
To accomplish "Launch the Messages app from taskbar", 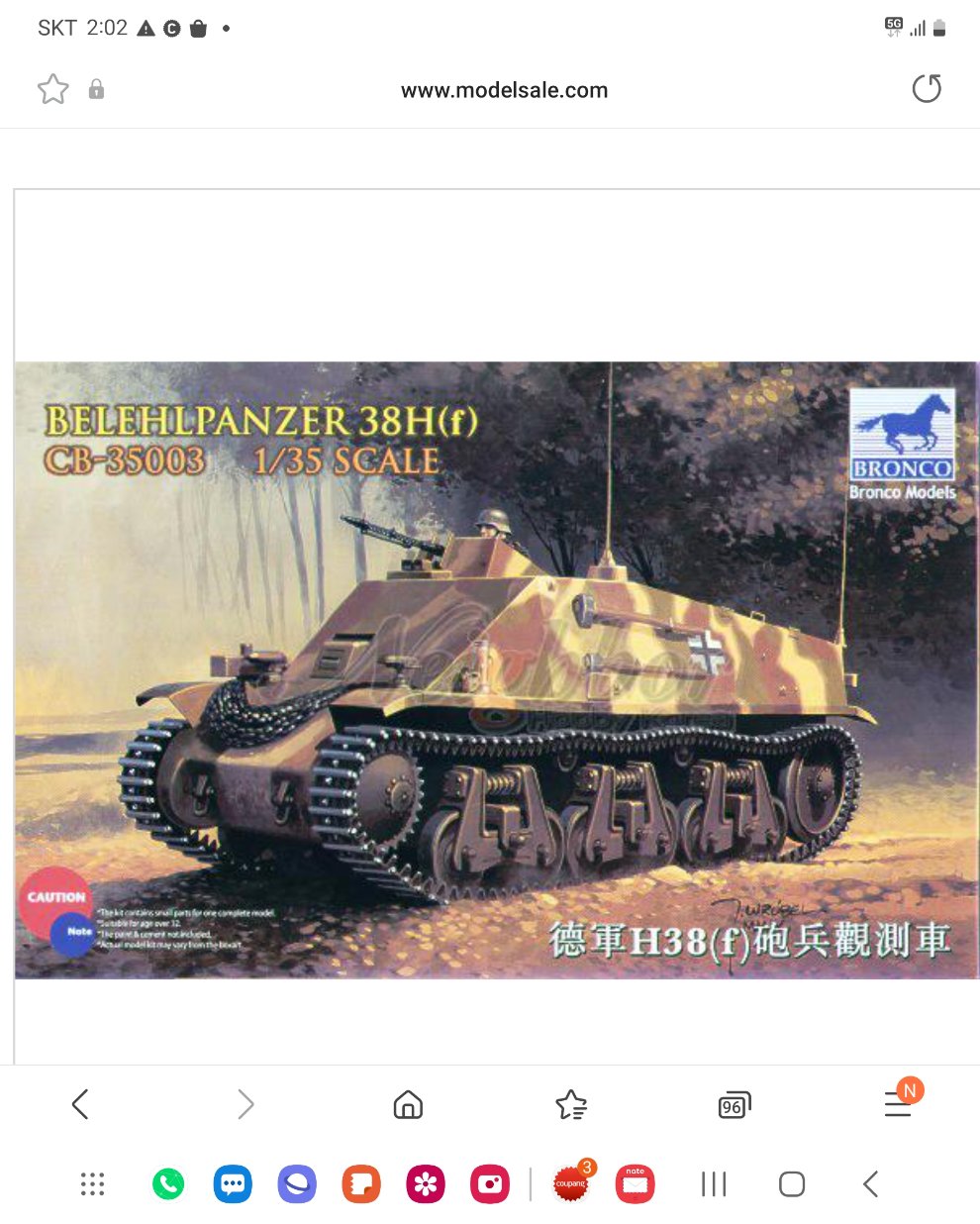I will click(233, 1184).
